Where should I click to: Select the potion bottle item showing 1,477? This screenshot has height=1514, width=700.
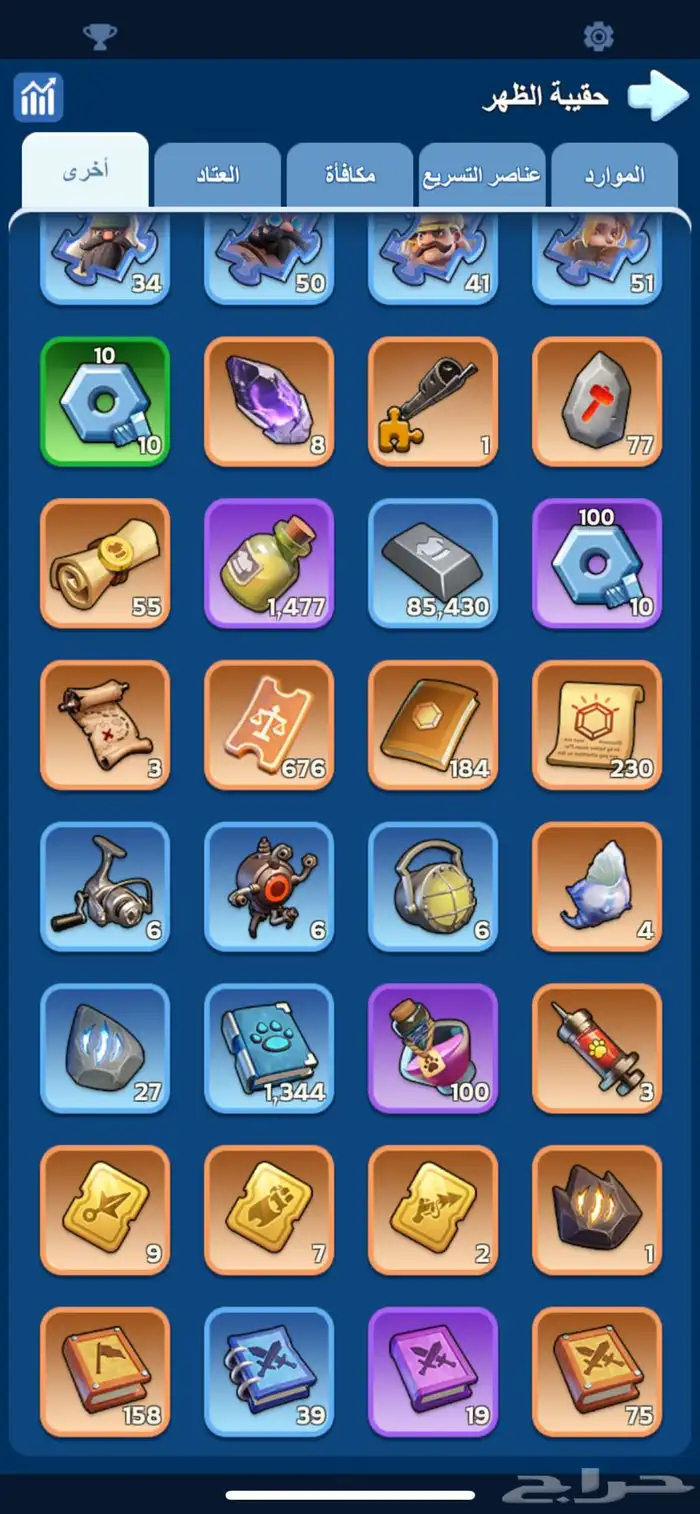[269, 564]
